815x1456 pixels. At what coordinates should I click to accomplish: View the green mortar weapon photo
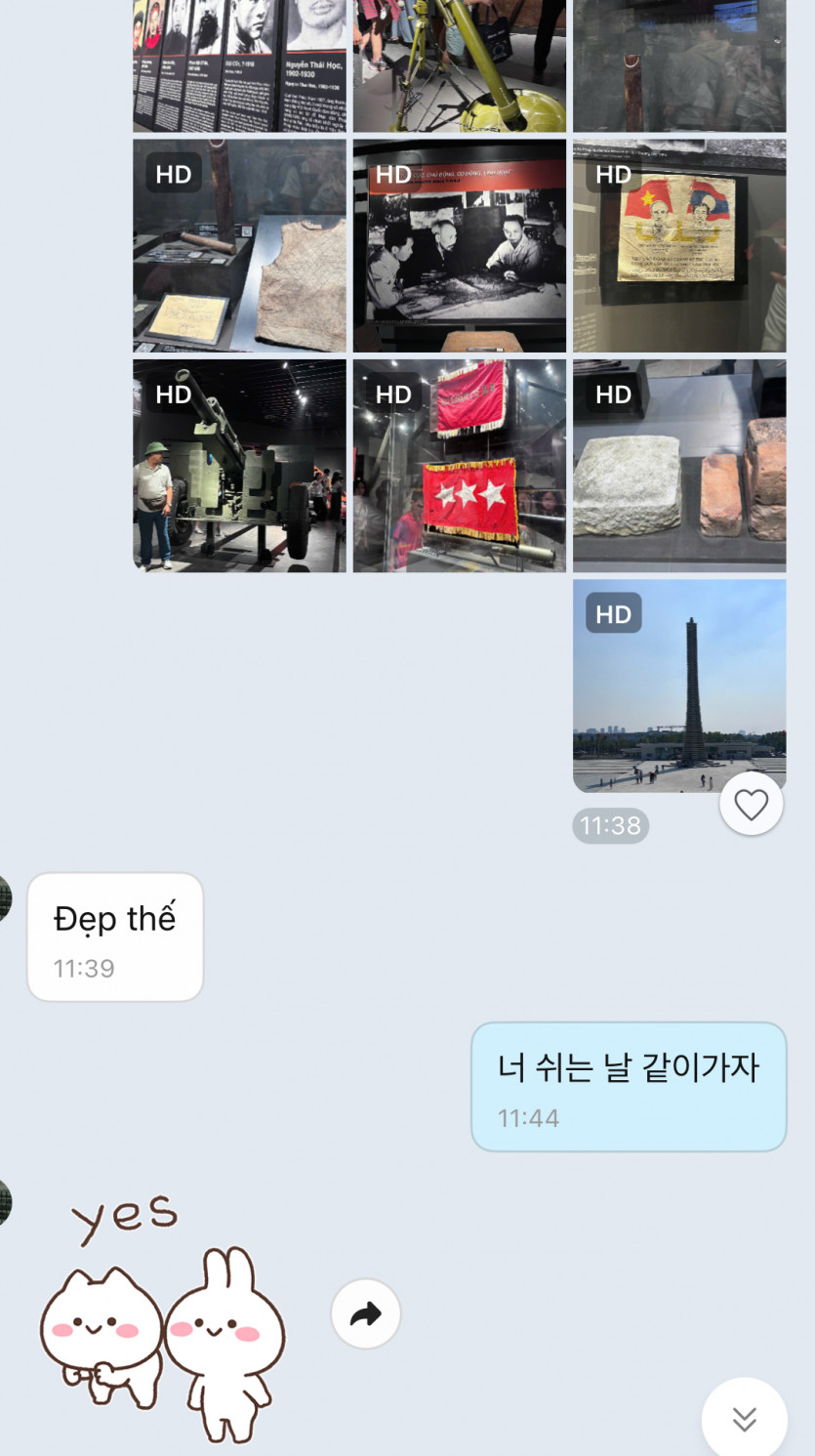point(459,63)
